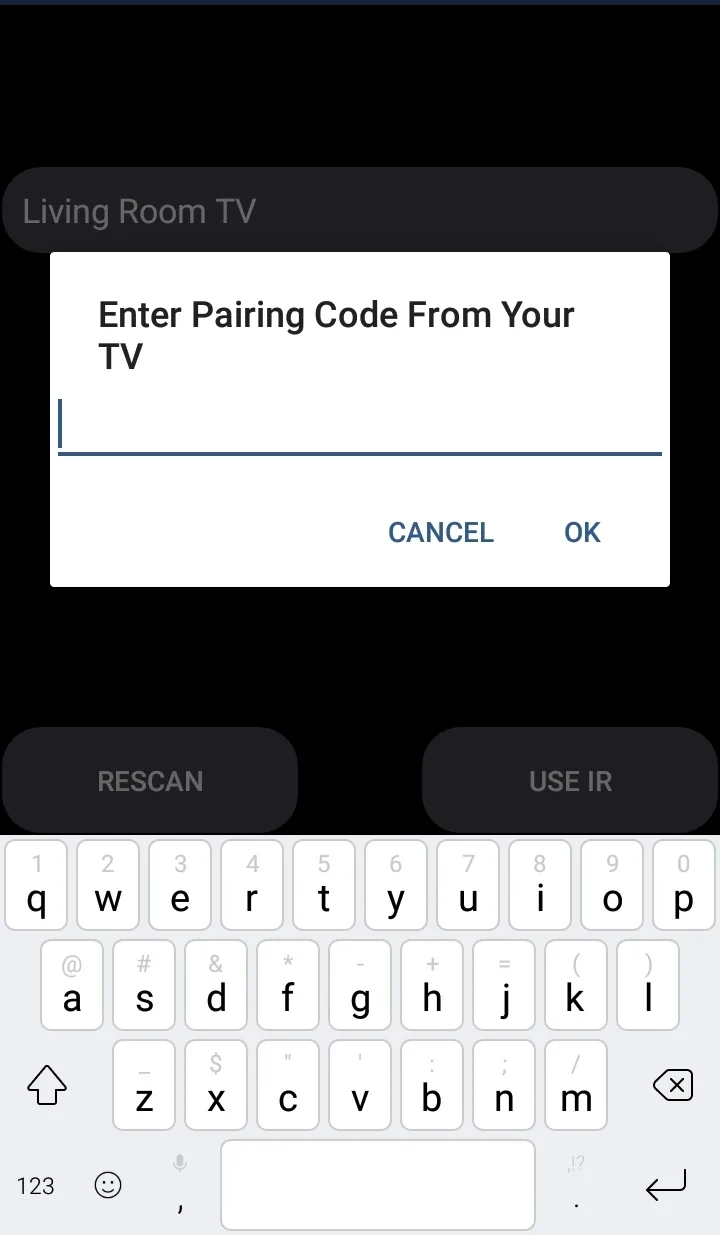This screenshot has height=1235, width=720.
Task: Activate the voice input microphone
Action: [180, 1163]
